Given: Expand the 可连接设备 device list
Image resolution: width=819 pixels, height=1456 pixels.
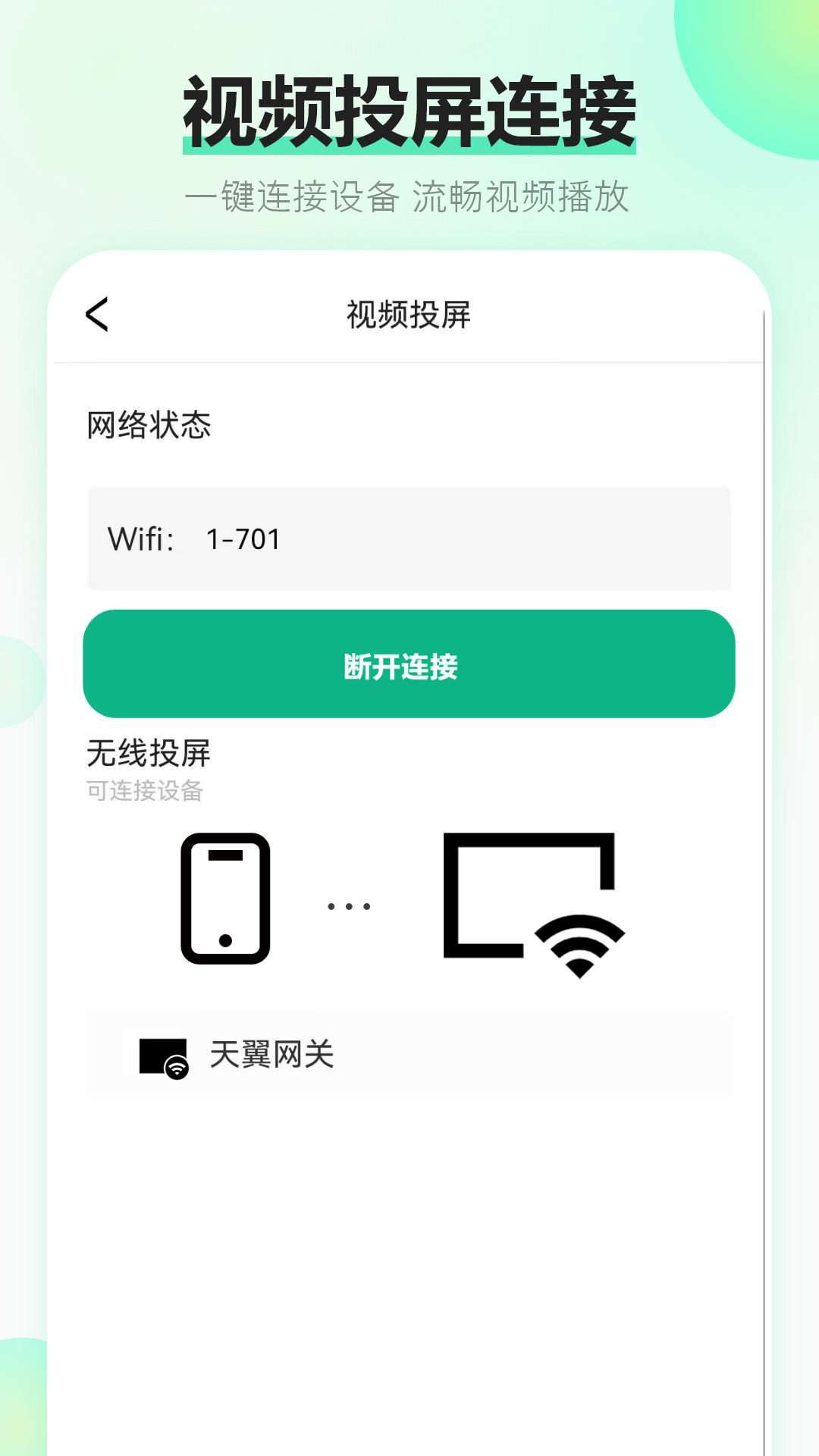Looking at the screenshot, I should [x=144, y=793].
